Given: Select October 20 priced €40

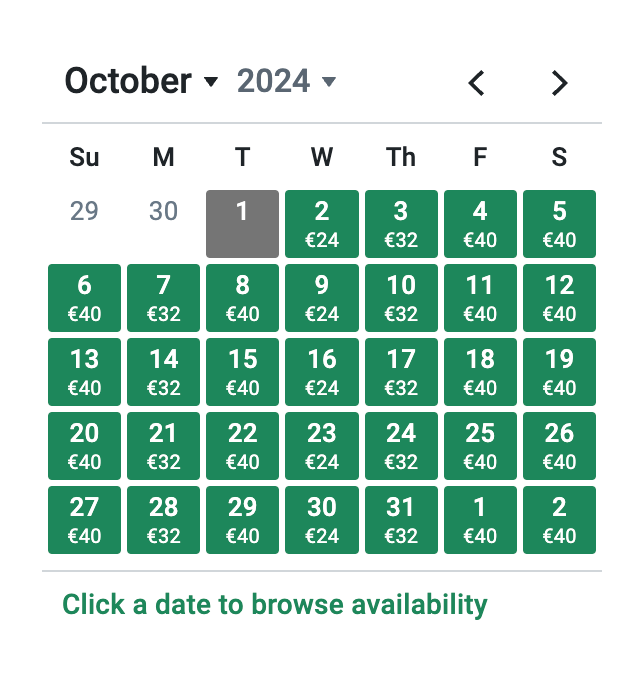Looking at the screenshot, I should coord(85,446).
